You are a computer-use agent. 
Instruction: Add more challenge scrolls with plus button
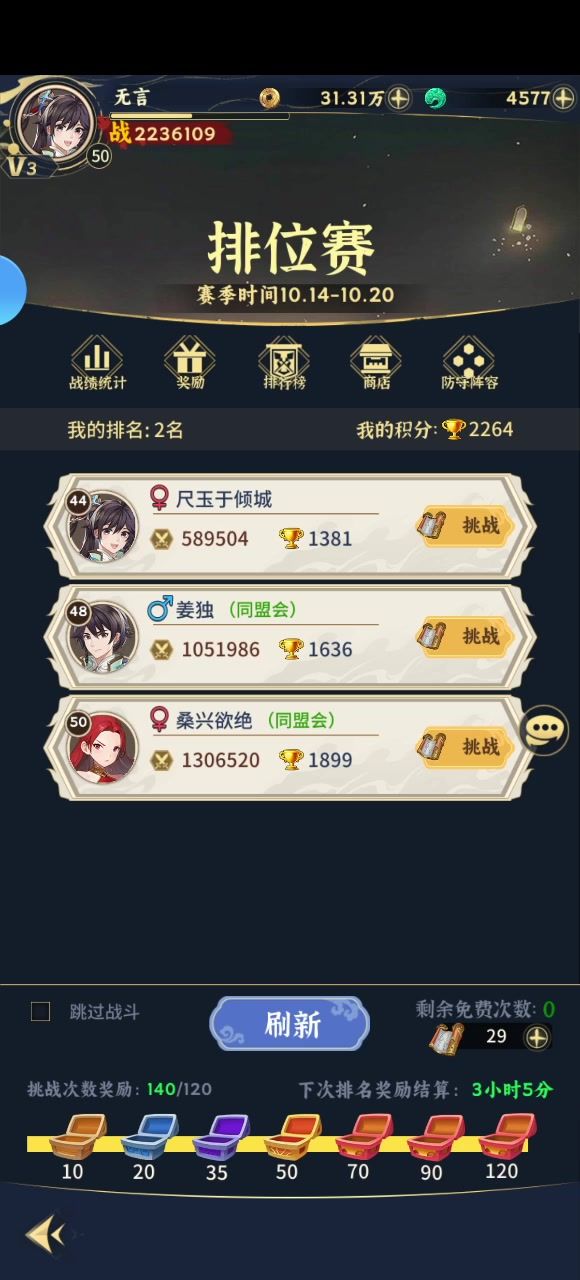pyautogui.click(x=538, y=1037)
